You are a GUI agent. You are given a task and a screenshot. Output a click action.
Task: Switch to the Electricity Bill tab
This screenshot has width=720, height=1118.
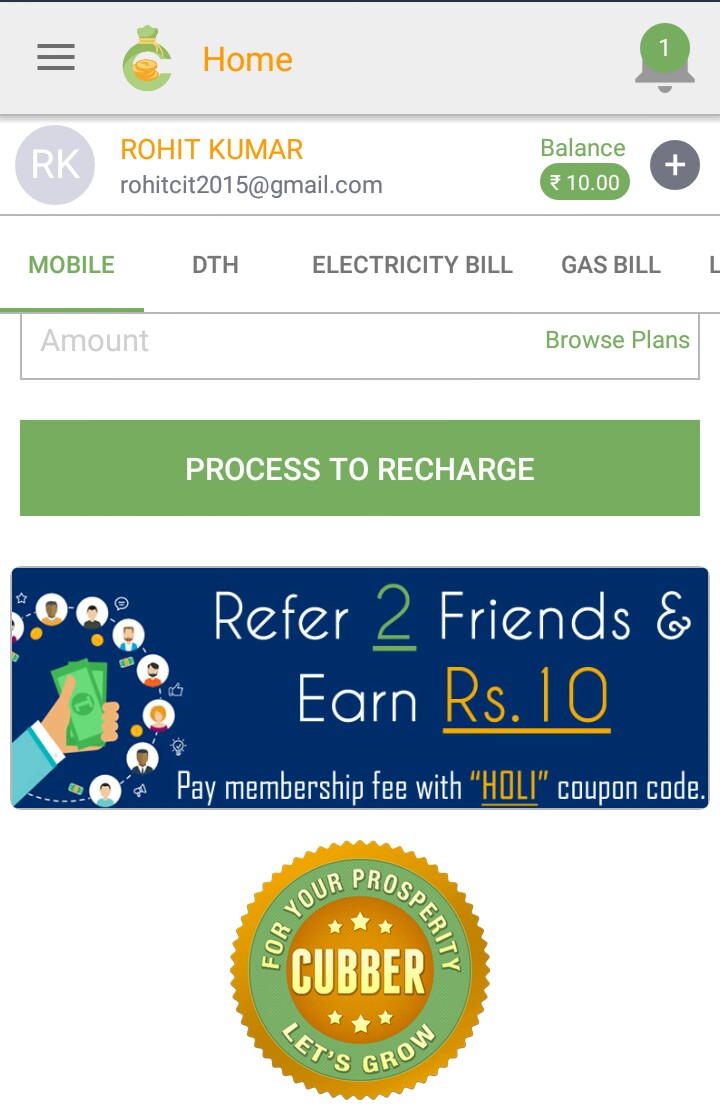tap(412, 265)
